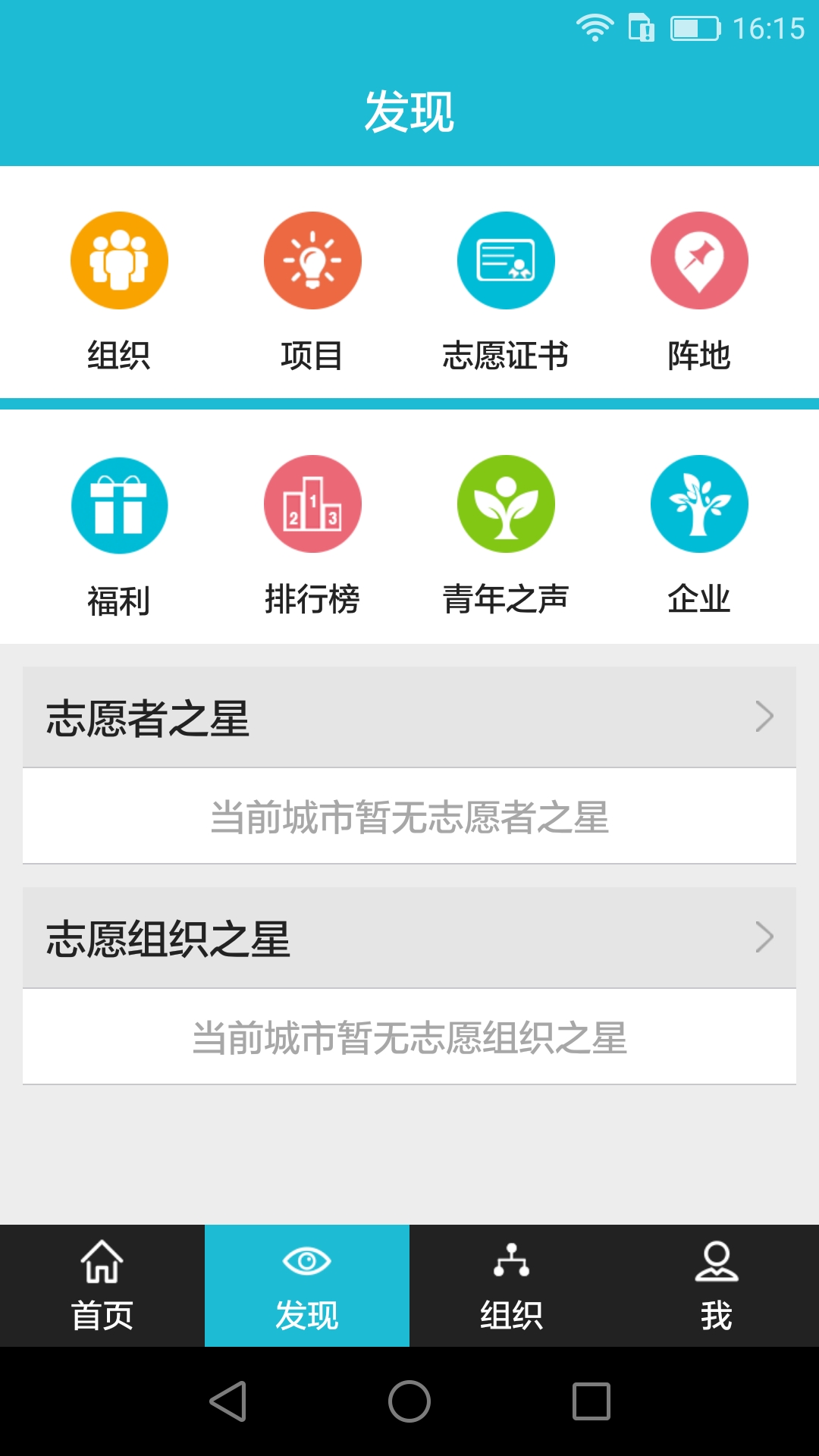Tap the 当前城市暂无志愿组织之星 row
The width and height of the screenshot is (819, 1456).
(409, 1037)
